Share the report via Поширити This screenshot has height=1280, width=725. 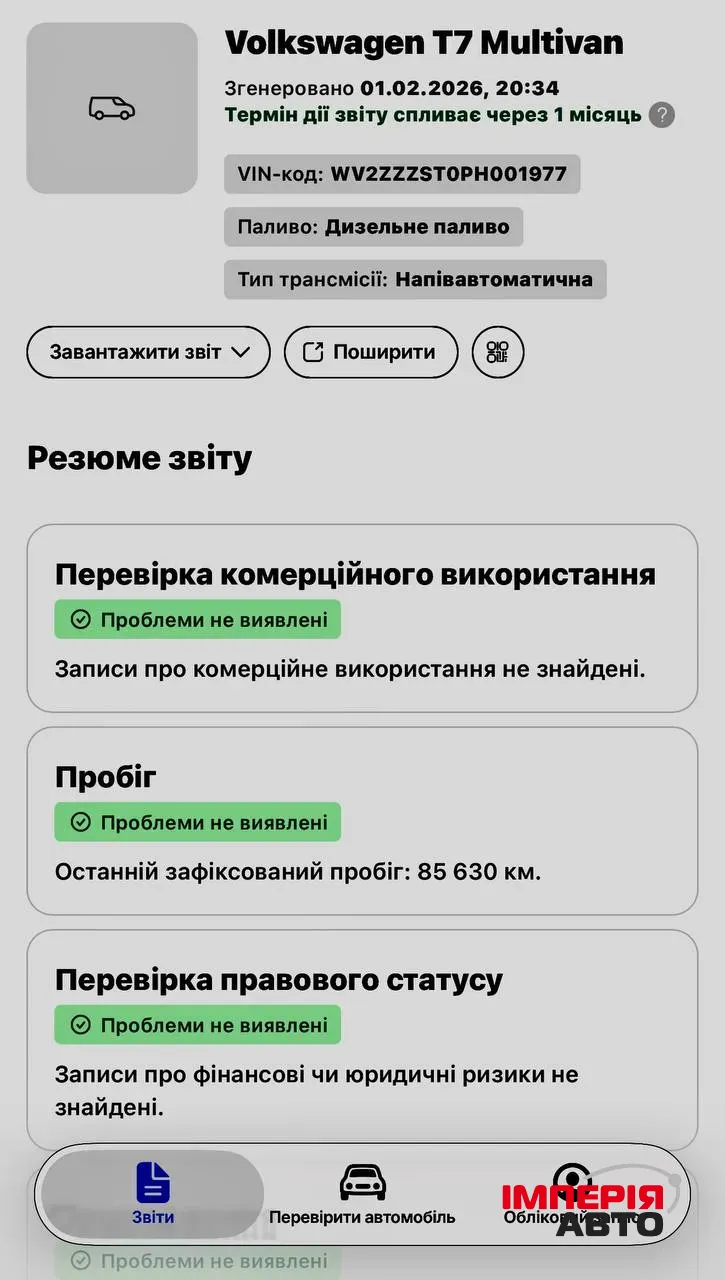tap(371, 352)
